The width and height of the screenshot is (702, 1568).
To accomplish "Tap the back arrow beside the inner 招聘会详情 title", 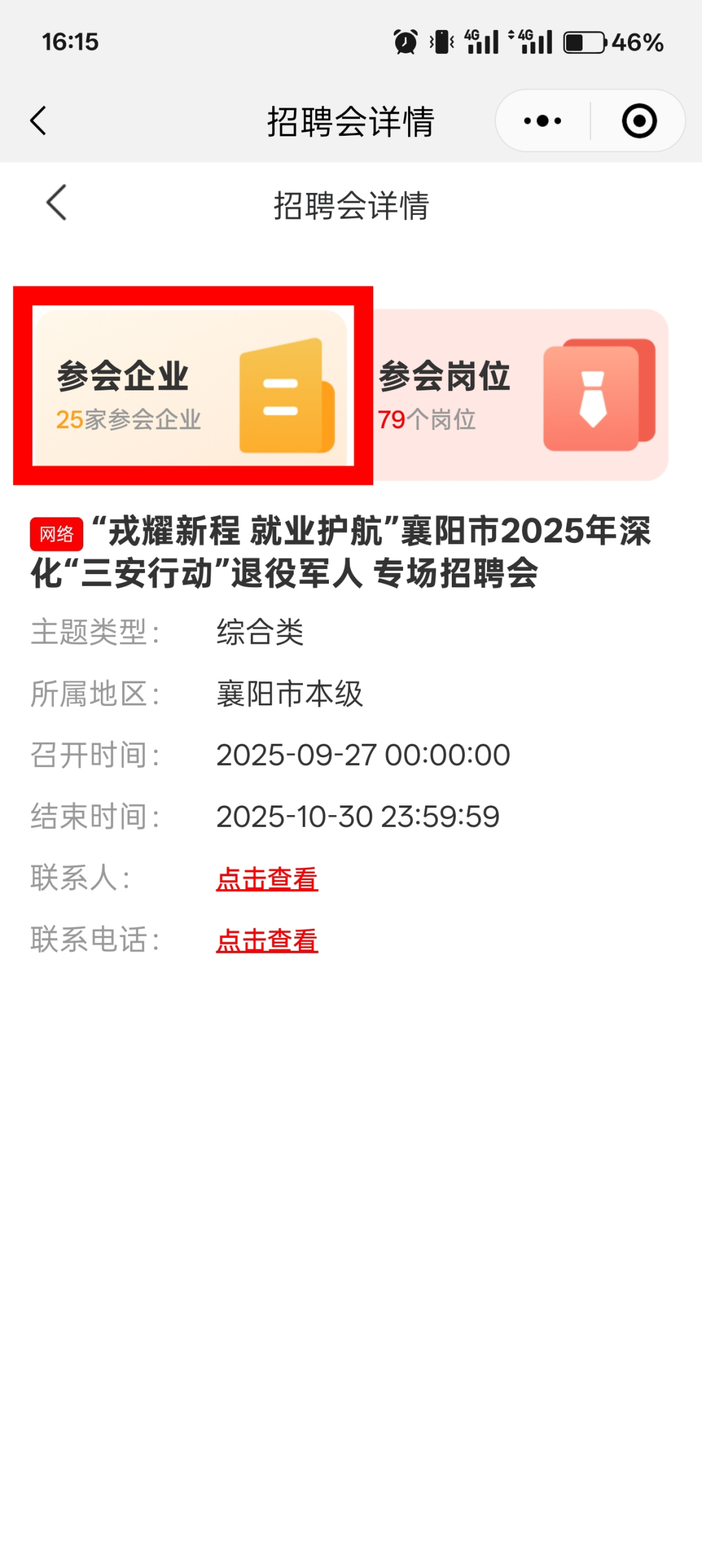I will pyautogui.click(x=57, y=203).
